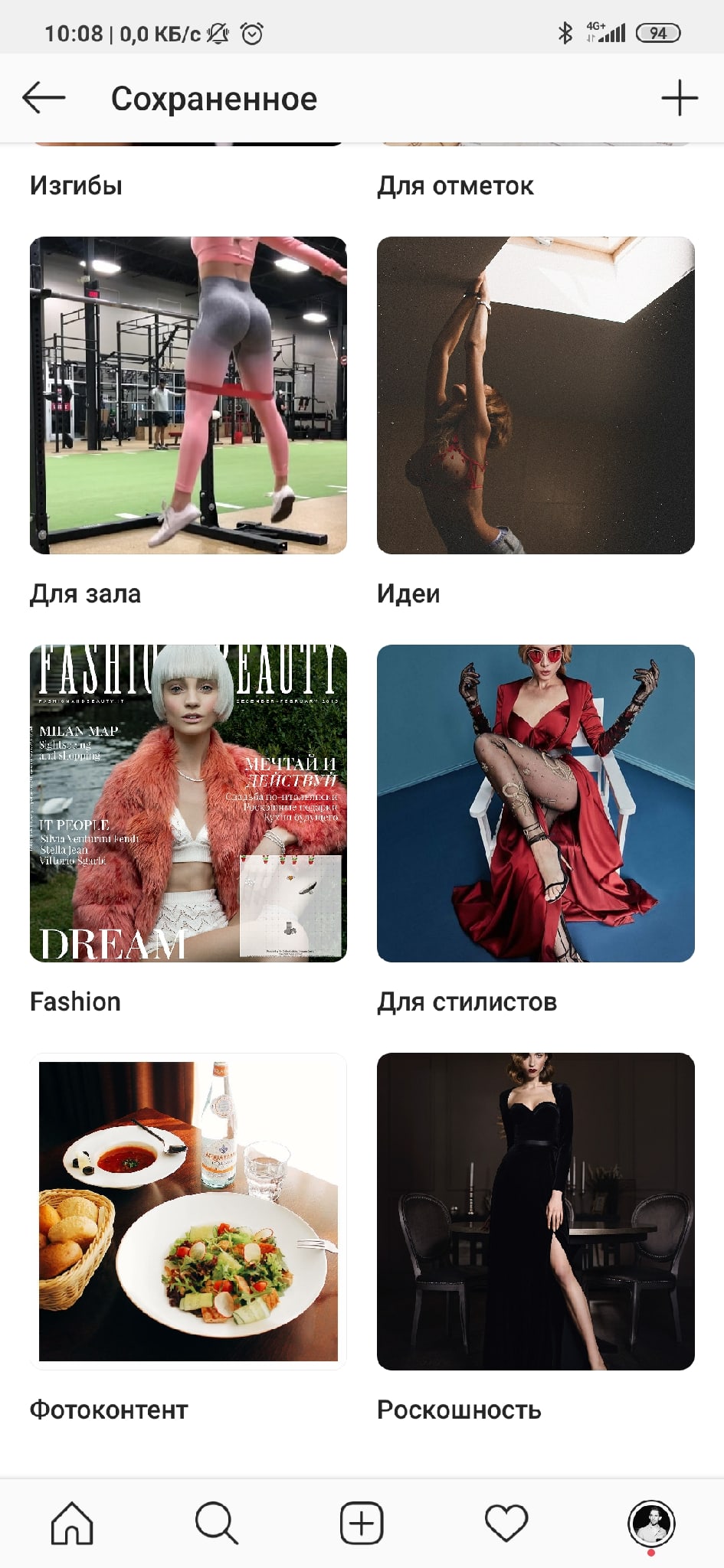Image resolution: width=724 pixels, height=1568 pixels.
Task: Switch to the Profile tab
Action: tap(651, 1523)
